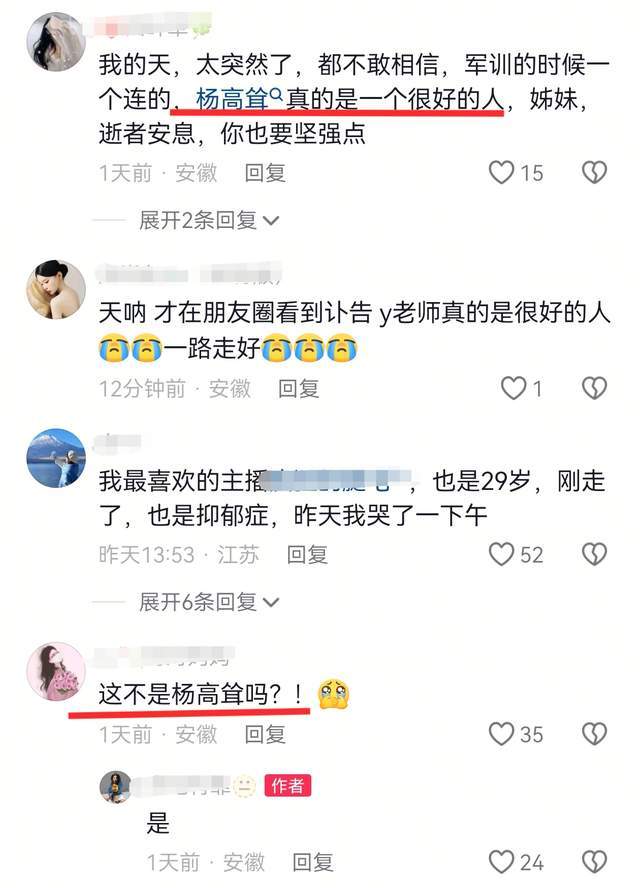The height and width of the screenshot is (888, 640).
Task: Dislike the comment with 52 likes
Action: pyautogui.click(x=595, y=553)
